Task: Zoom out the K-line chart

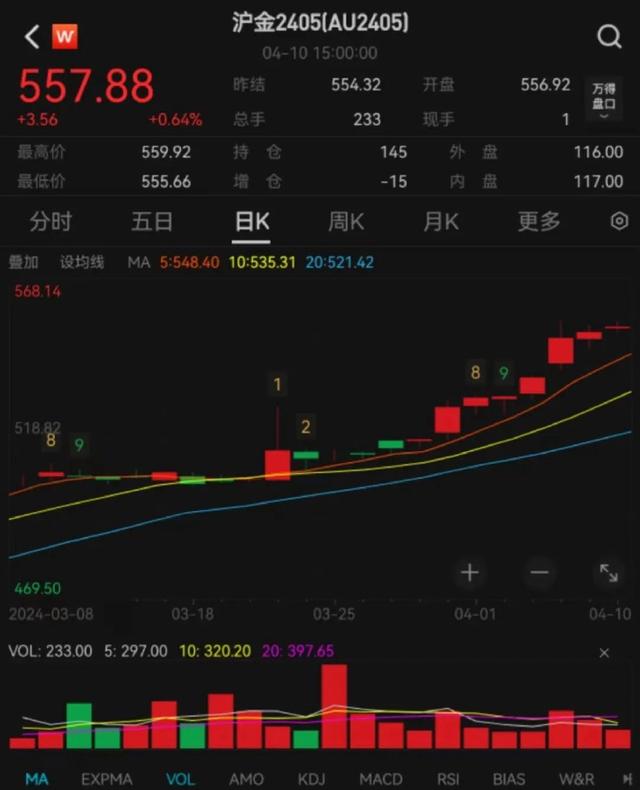Action: point(540,573)
